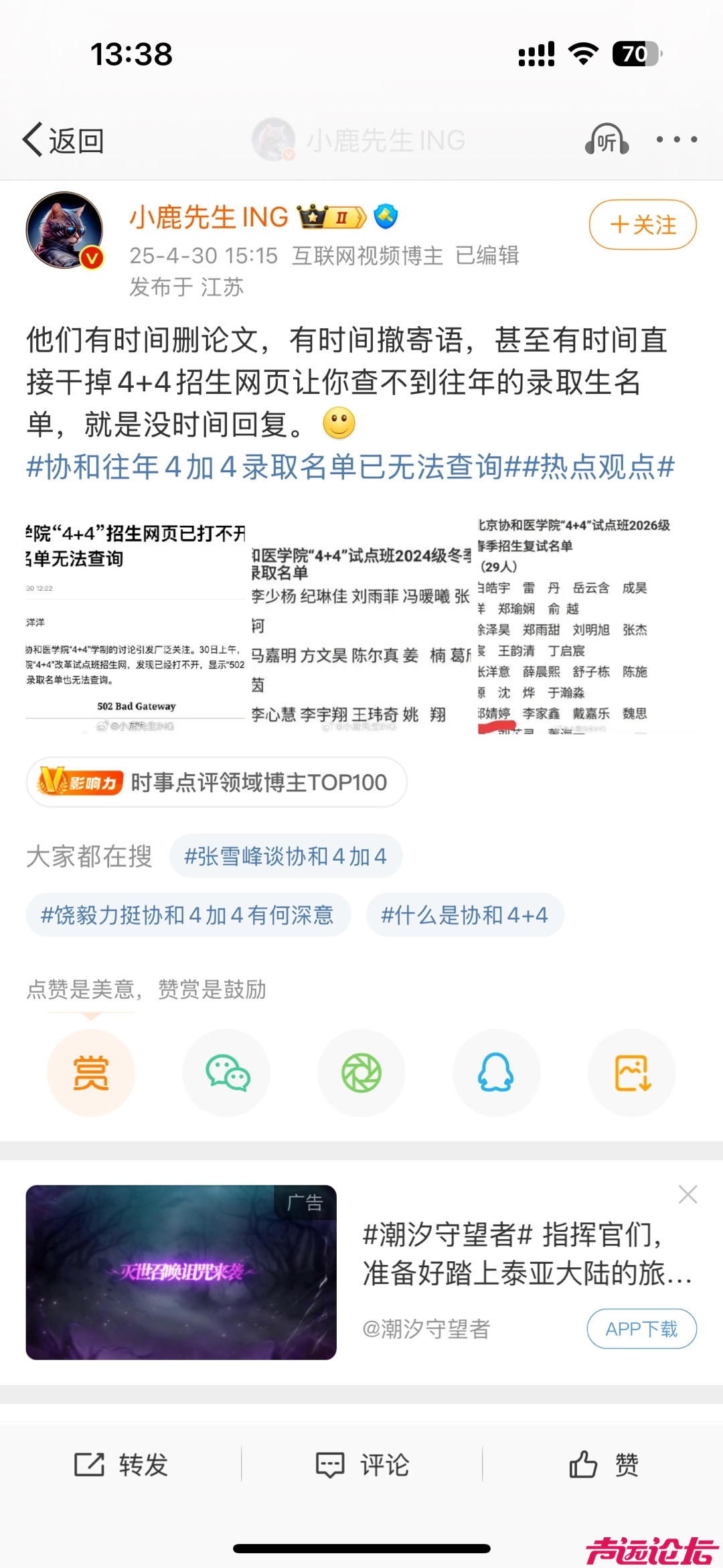Search the #什么是协和4+4 chip
The image size is (723, 1568).
[465, 915]
